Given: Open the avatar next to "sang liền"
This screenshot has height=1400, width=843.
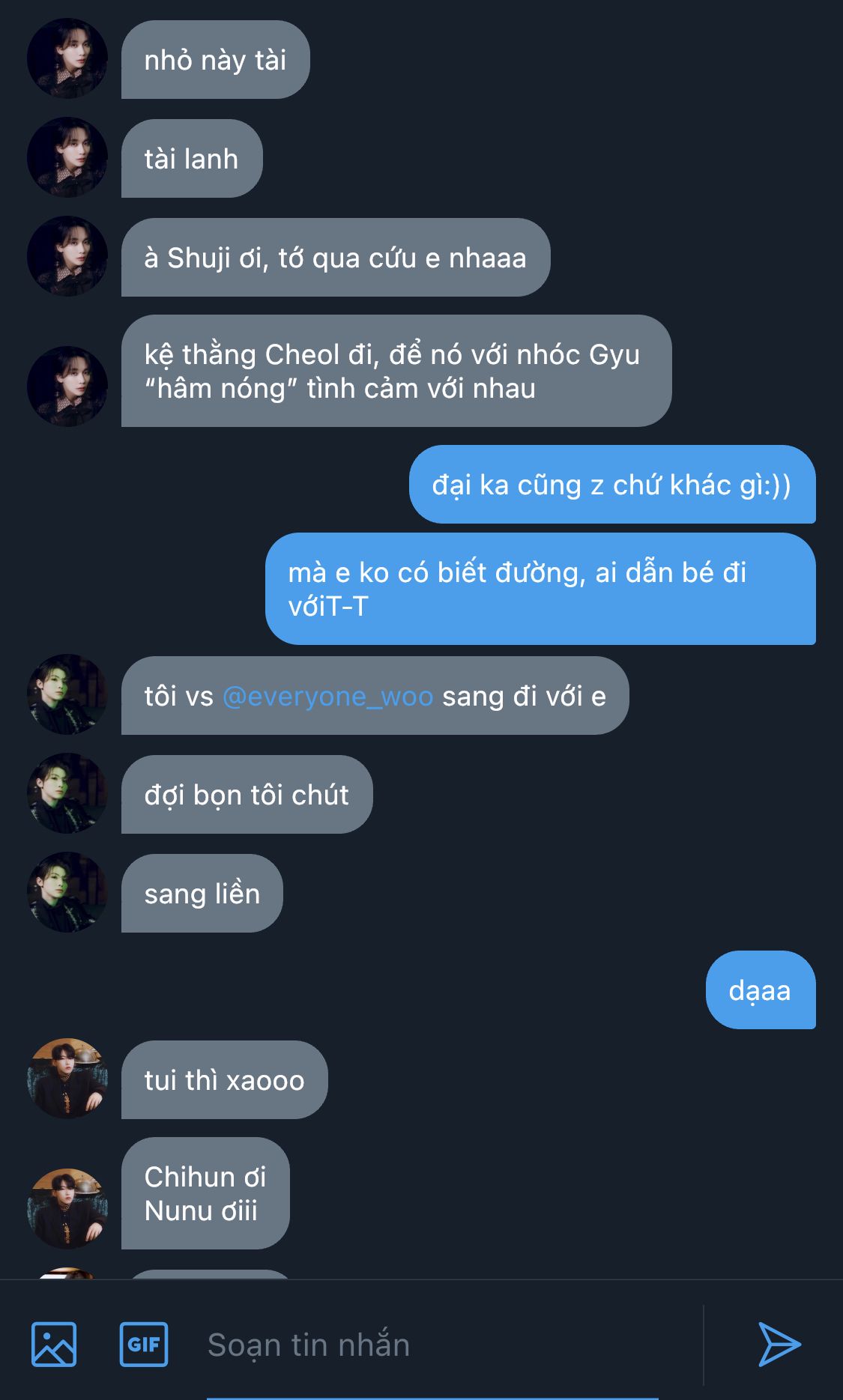Looking at the screenshot, I should [x=67, y=892].
